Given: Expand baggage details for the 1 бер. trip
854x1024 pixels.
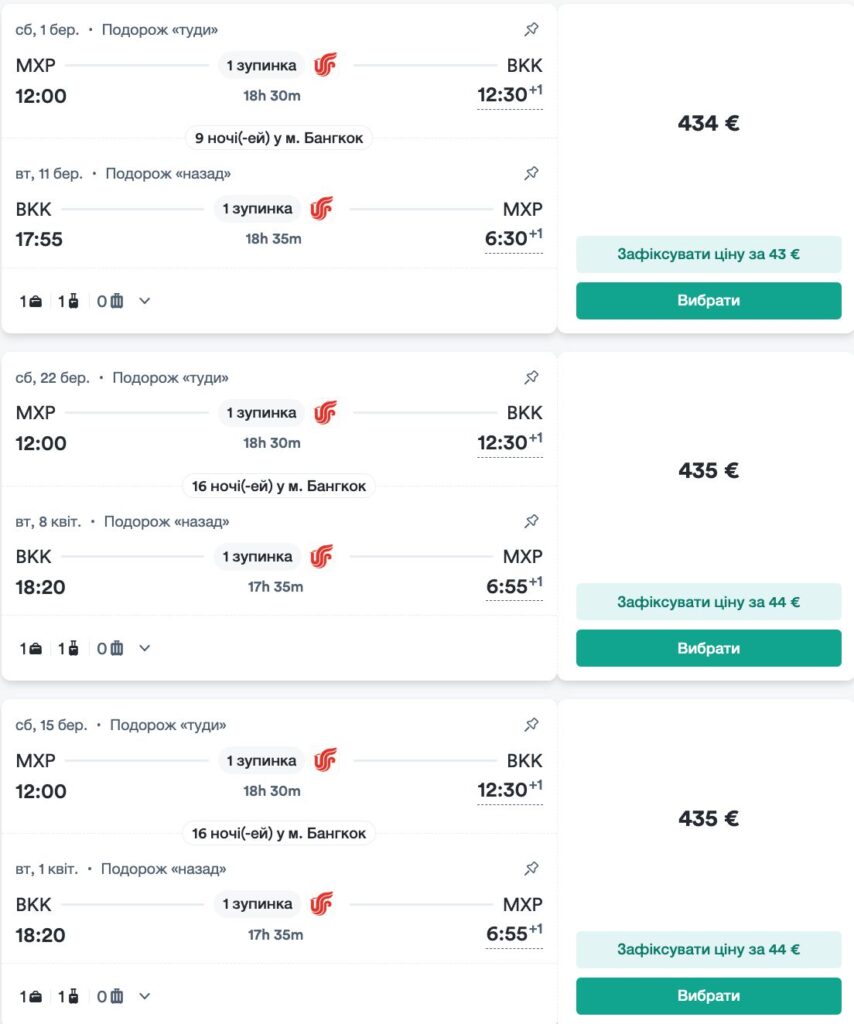Looking at the screenshot, I should click(x=144, y=301).
